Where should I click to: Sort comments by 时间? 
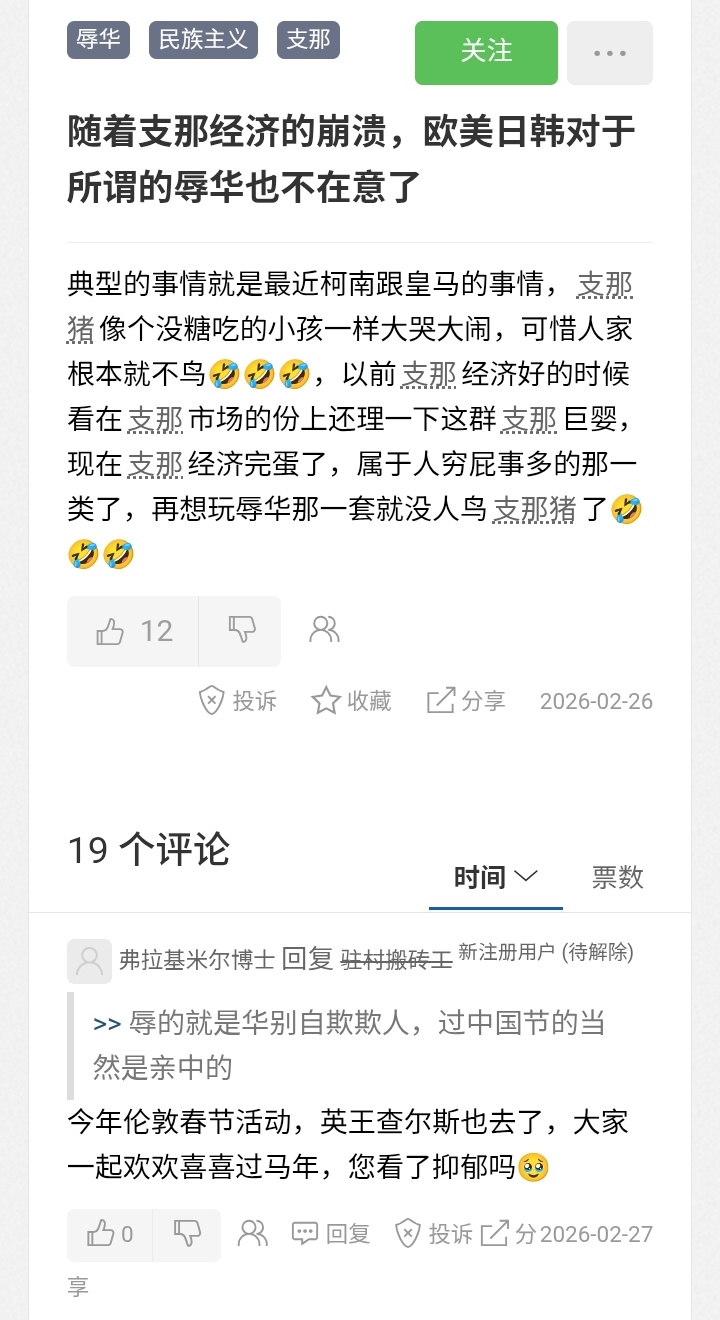495,877
